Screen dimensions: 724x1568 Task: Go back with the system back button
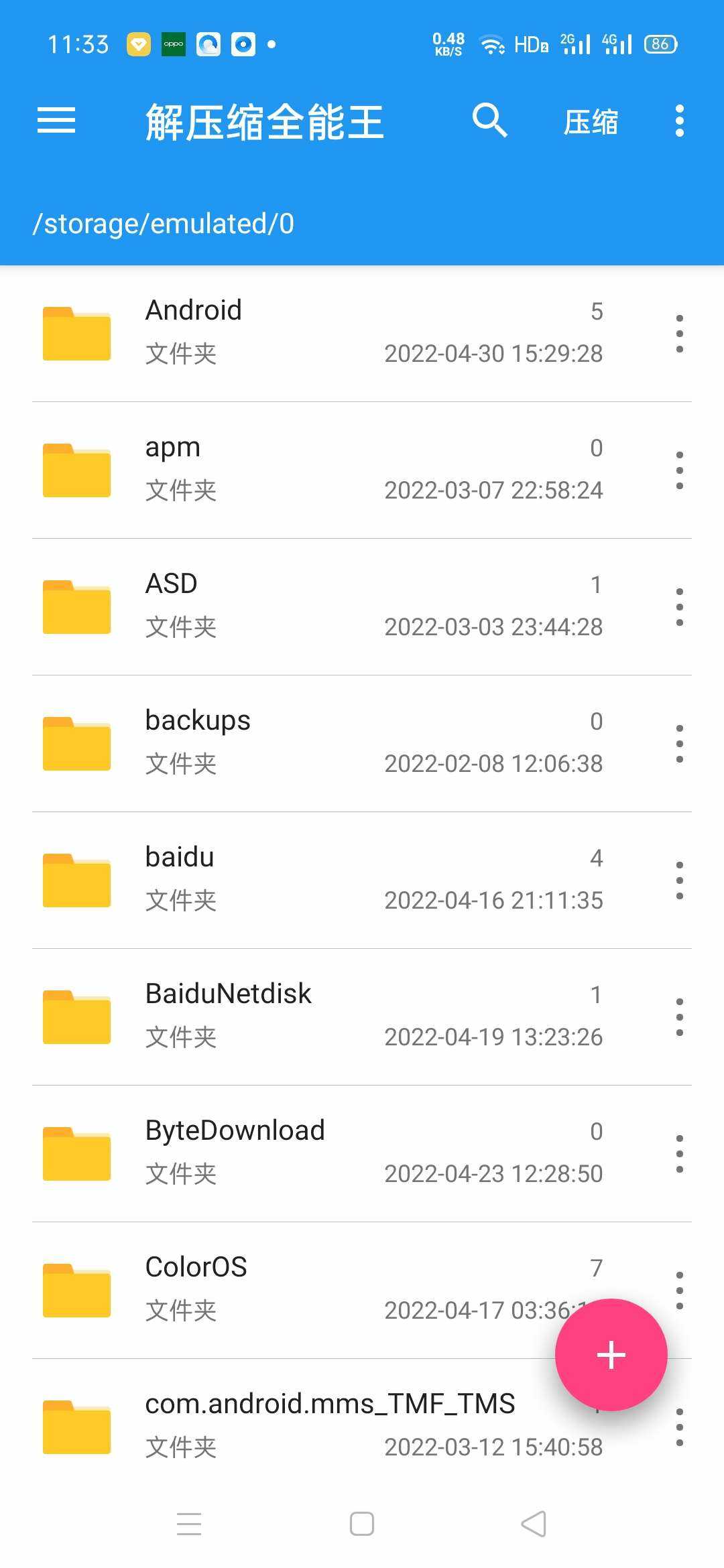[534, 1524]
